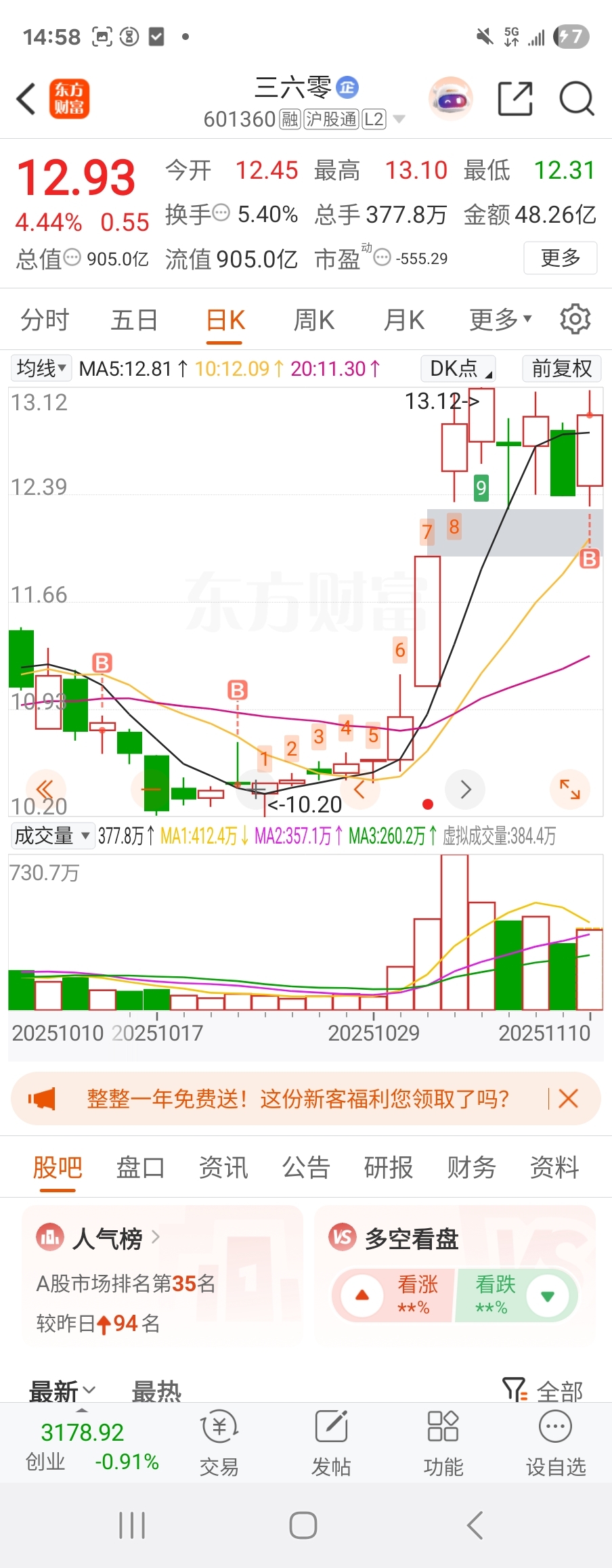Open the 前复权 adjustment selector
Image resolution: width=612 pixels, height=1568 pixels.
point(561,368)
